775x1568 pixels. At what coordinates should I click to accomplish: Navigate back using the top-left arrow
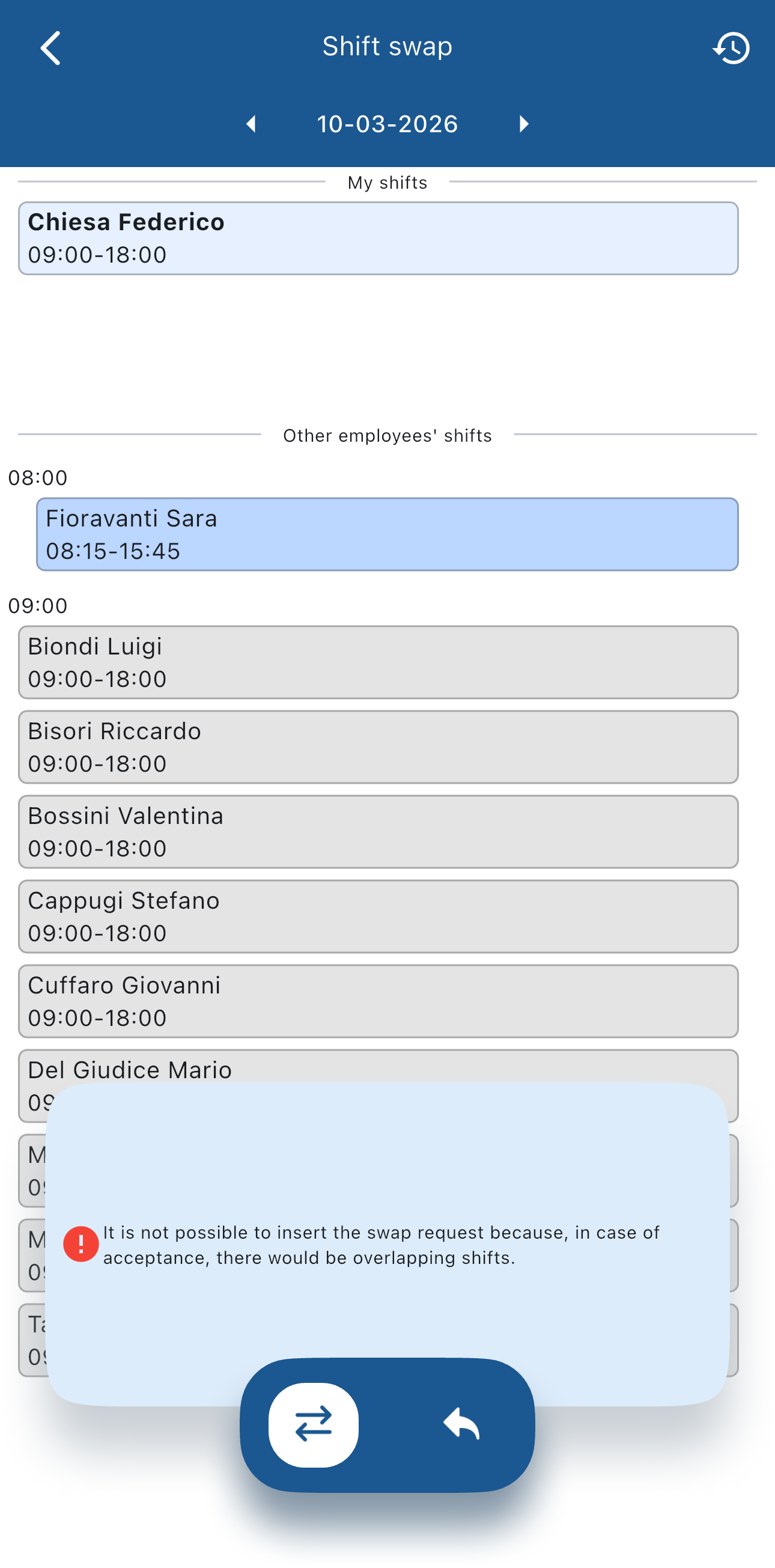tap(51, 47)
